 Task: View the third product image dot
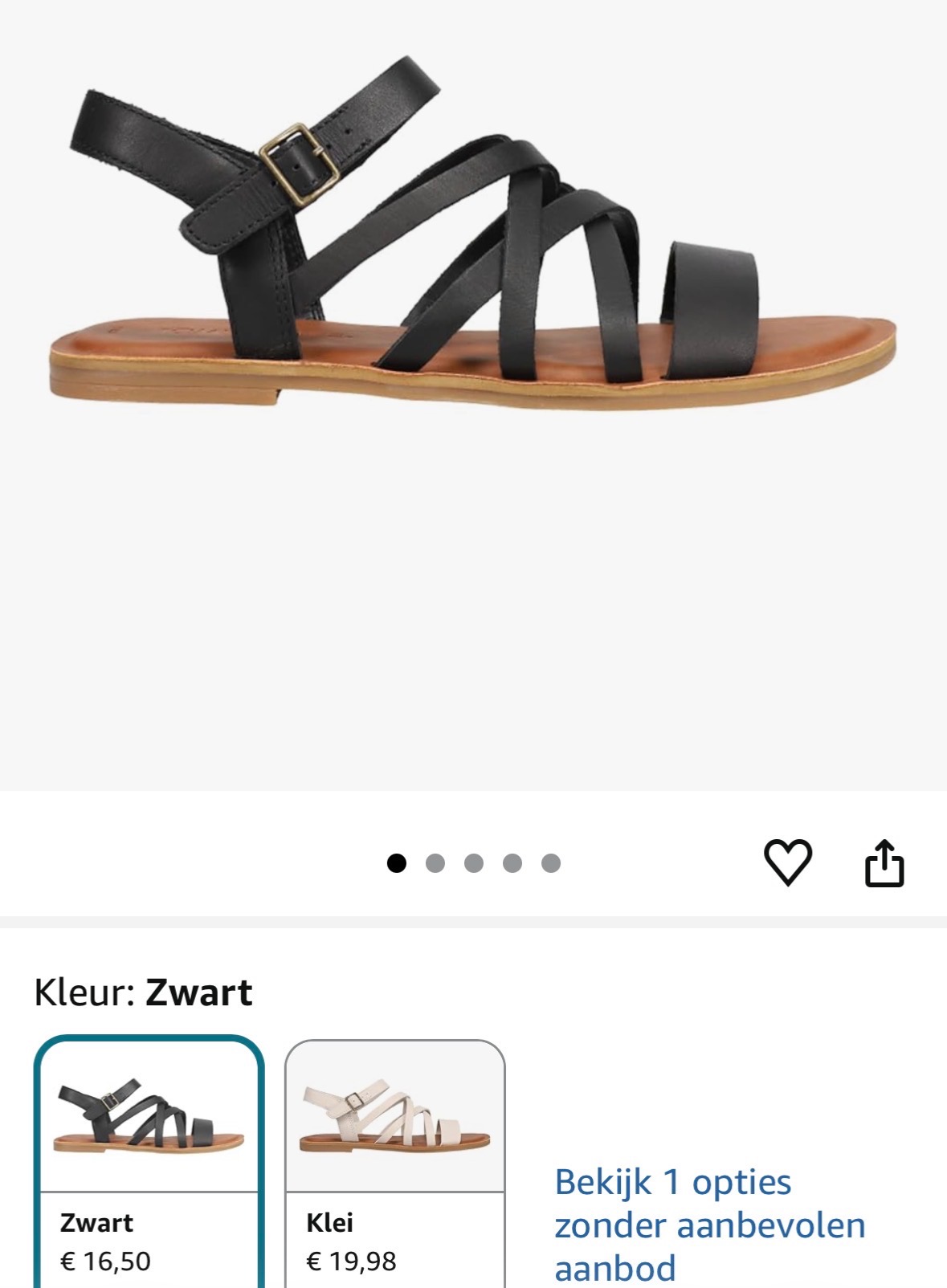coord(473,861)
